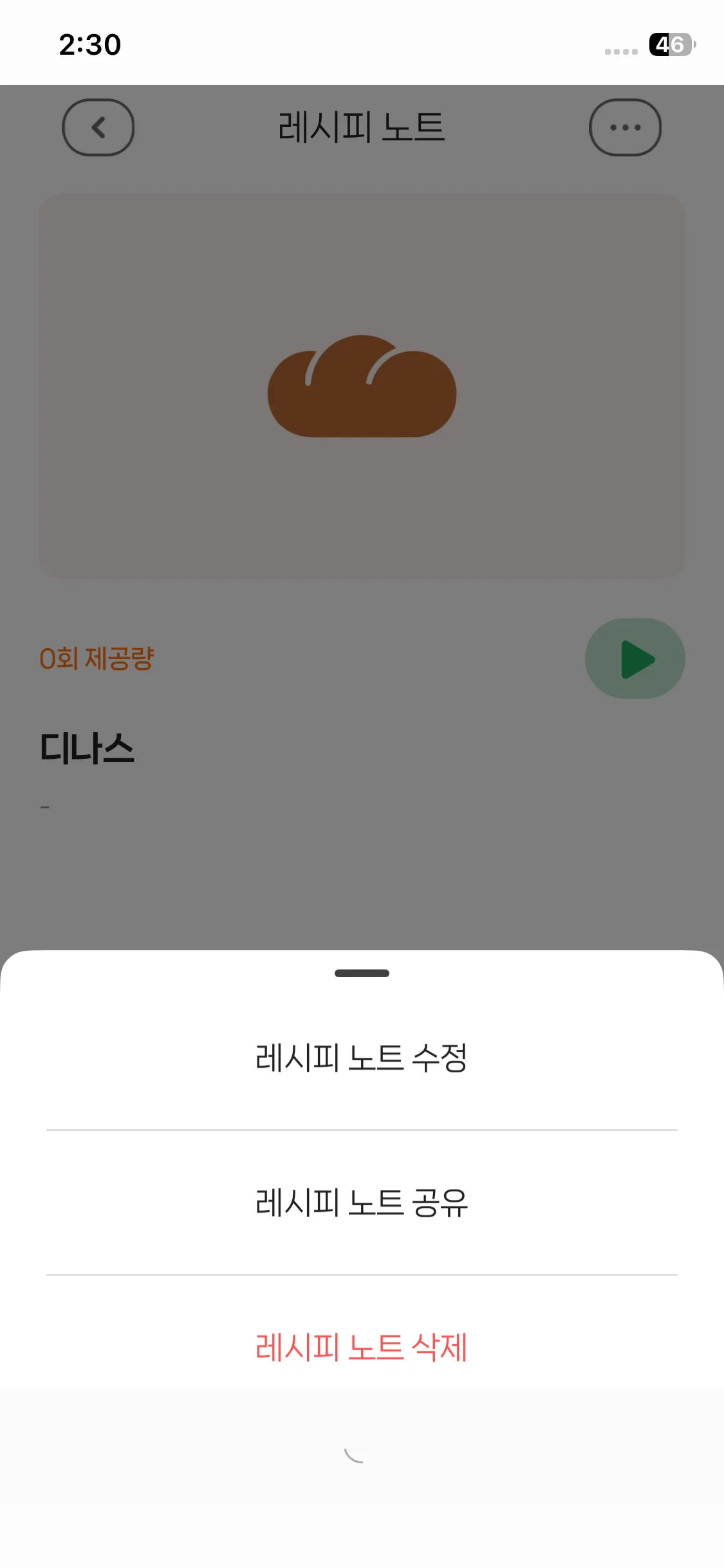This screenshot has width=724, height=1568.
Task: Select the three-dot menu in top right corner
Action: point(625,127)
